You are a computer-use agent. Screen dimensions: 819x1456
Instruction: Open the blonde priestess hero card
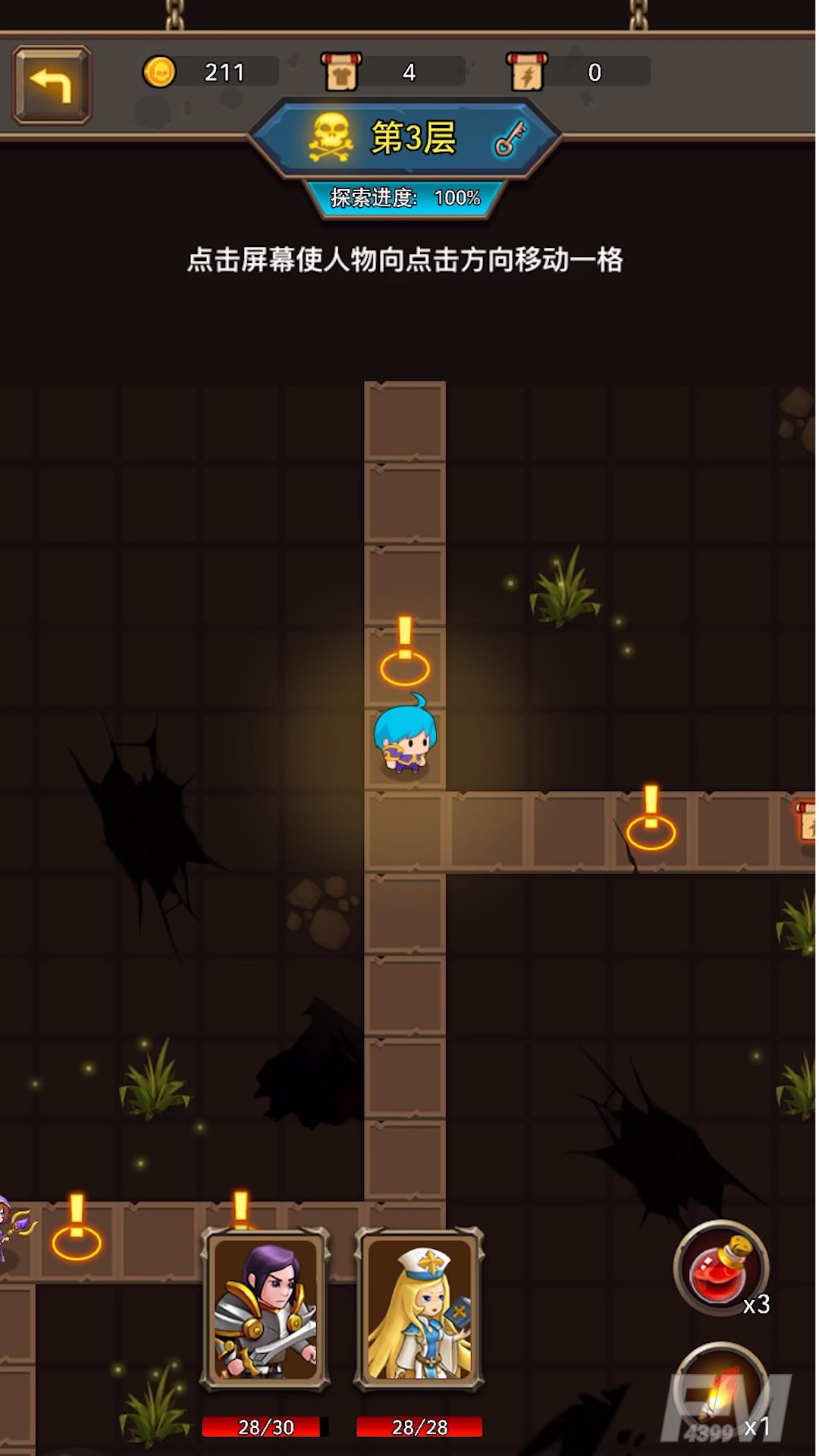[x=419, y=1310]
